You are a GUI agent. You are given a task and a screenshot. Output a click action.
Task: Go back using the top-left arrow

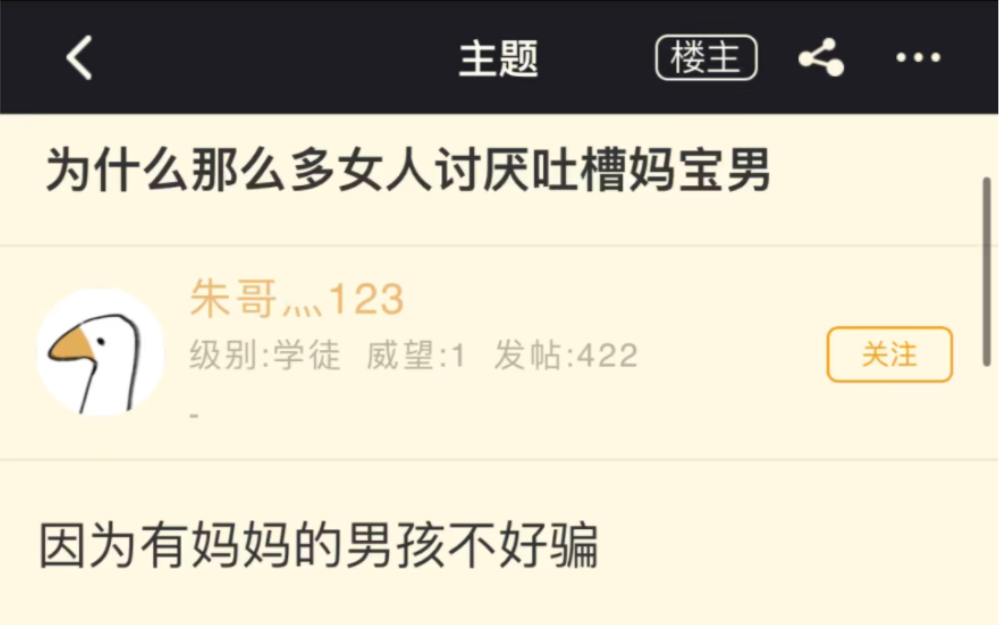(80, 58)
